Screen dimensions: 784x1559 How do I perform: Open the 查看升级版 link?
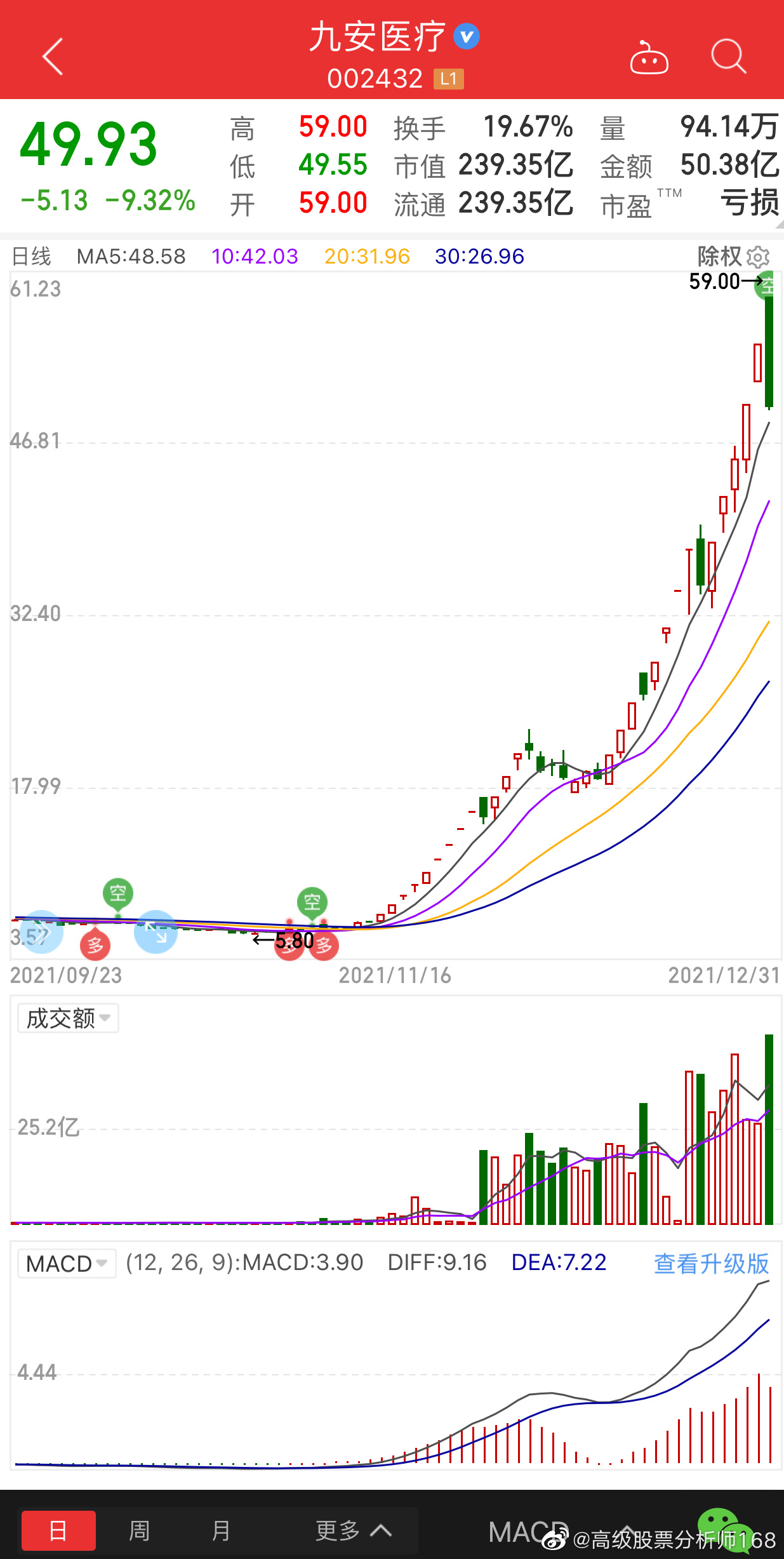coord(711,1264)
